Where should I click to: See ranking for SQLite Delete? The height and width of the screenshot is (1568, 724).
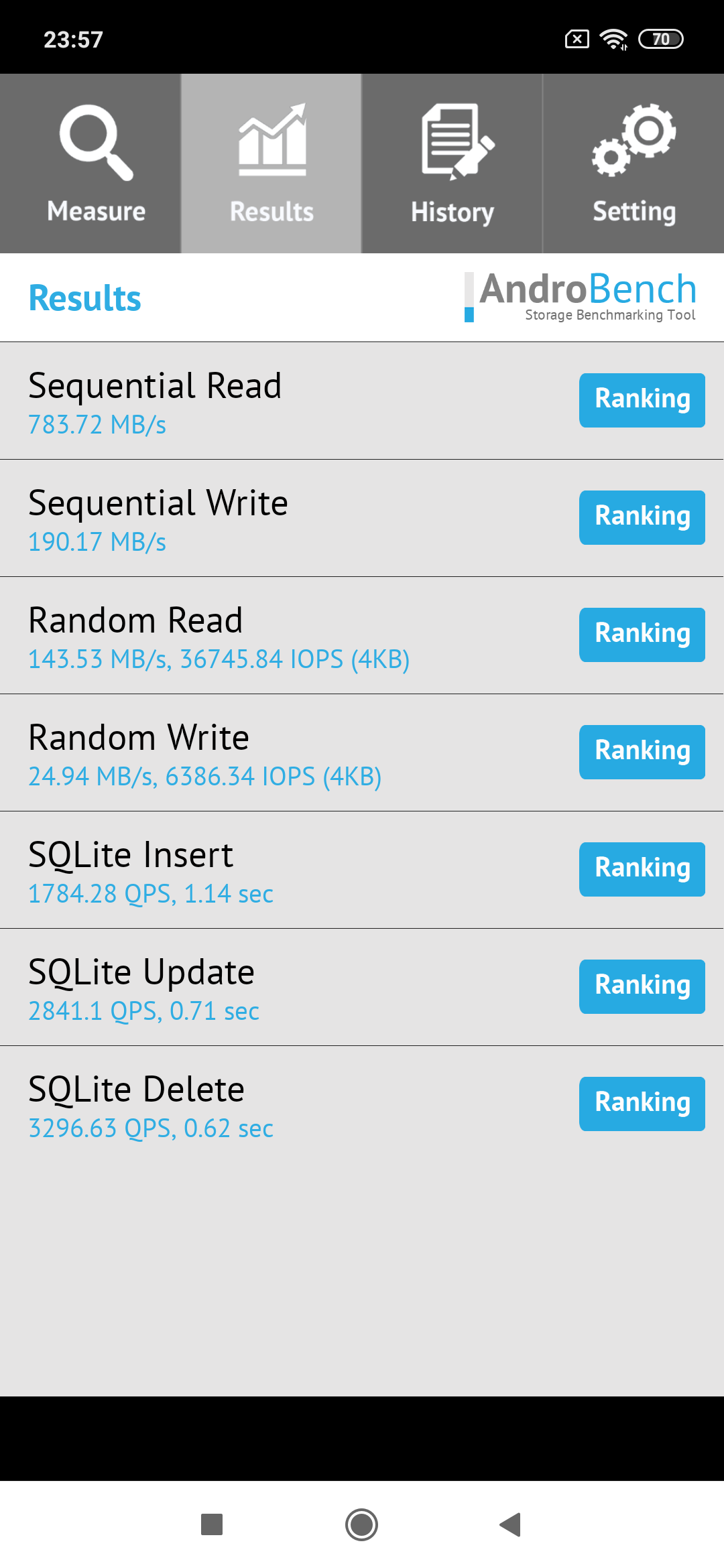point(642,1104)
